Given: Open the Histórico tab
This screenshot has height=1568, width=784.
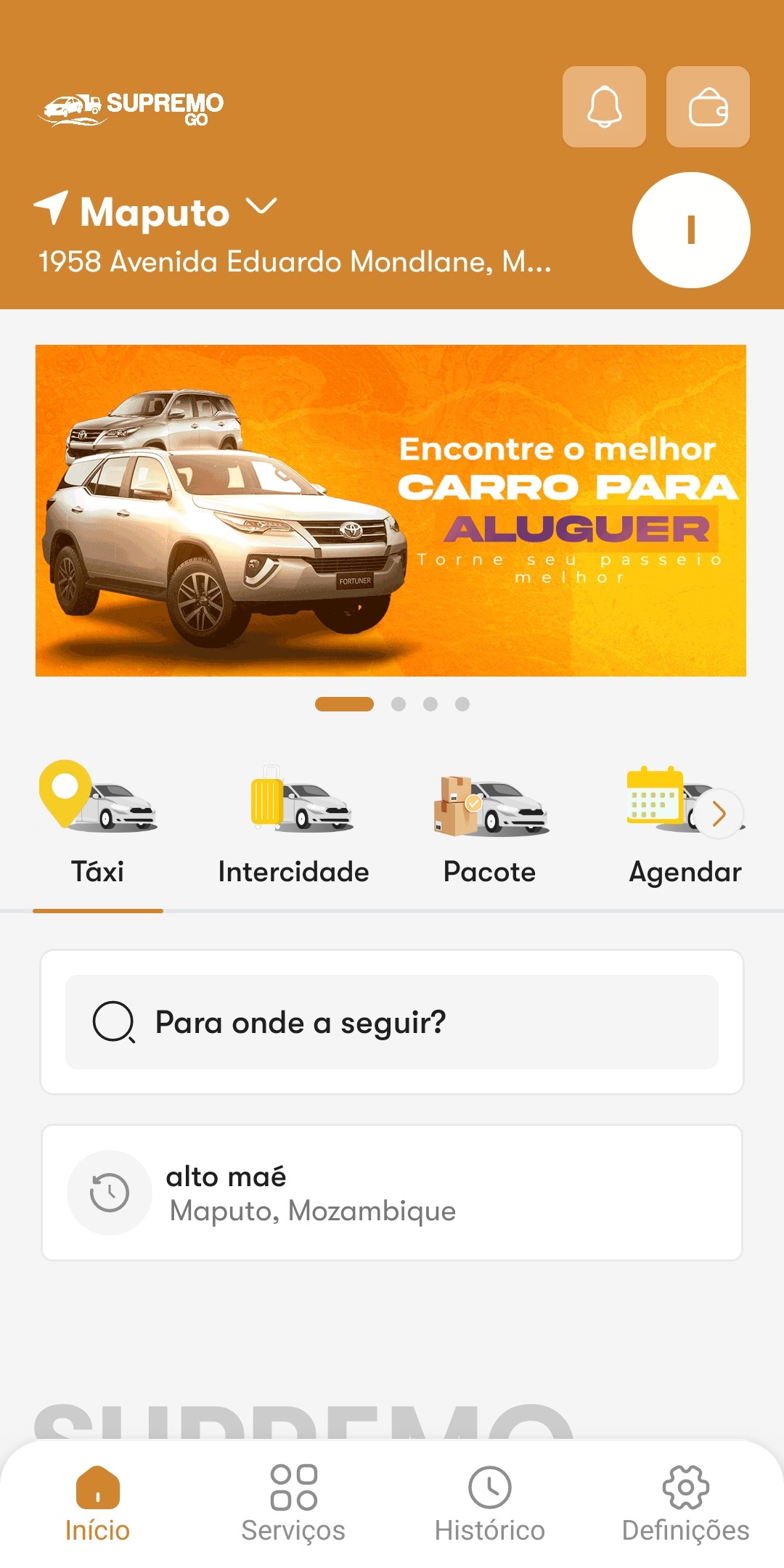Looking at the screenshot, I should pos(490,1503).
